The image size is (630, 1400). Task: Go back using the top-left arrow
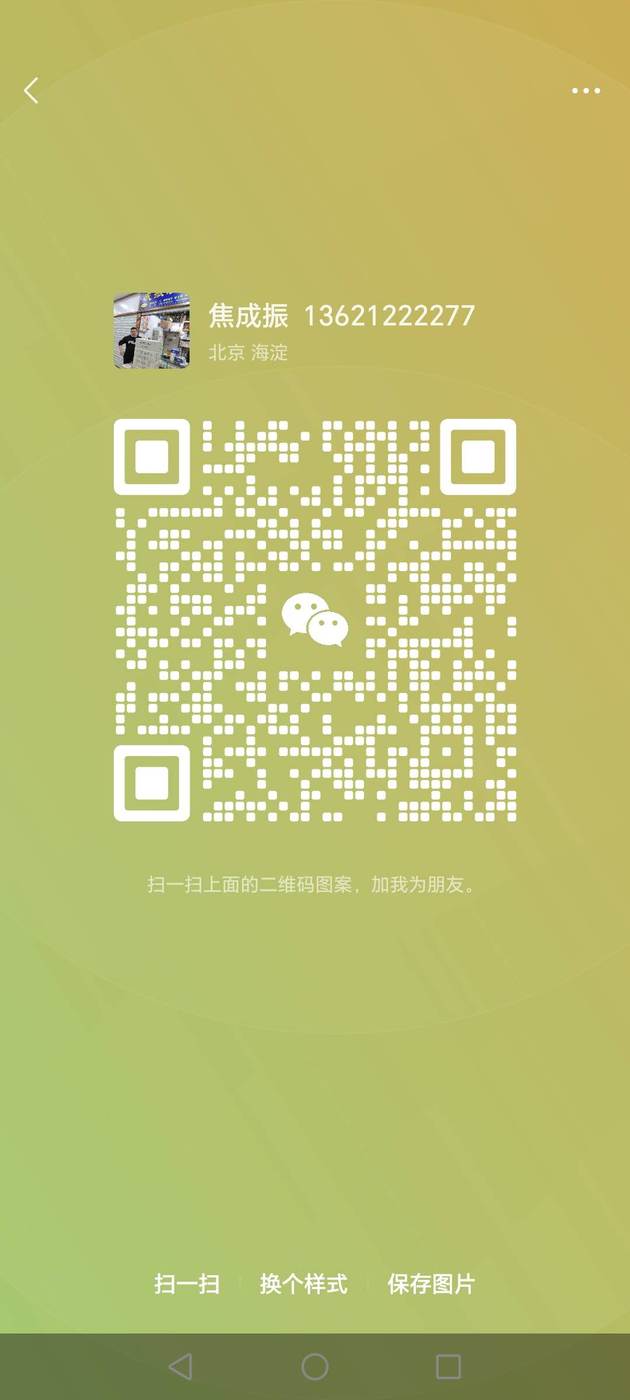(31, 91)
